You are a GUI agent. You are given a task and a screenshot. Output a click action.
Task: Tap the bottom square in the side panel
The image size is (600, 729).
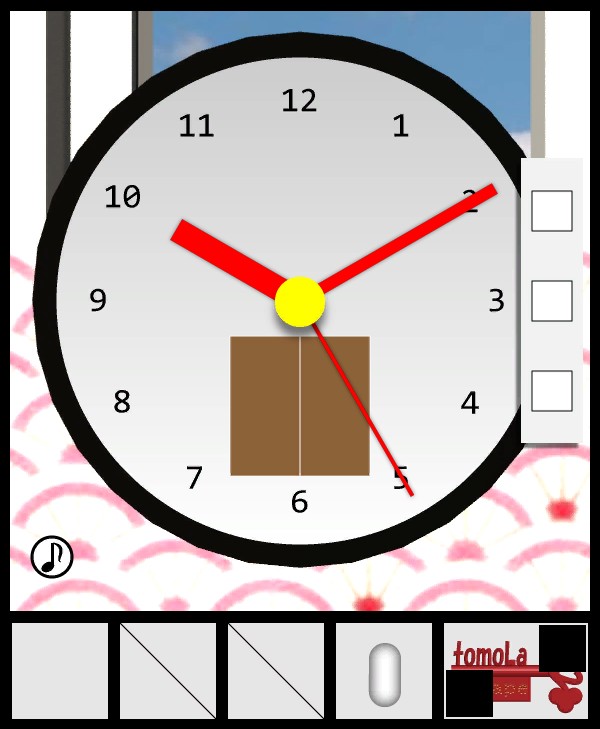551,391
